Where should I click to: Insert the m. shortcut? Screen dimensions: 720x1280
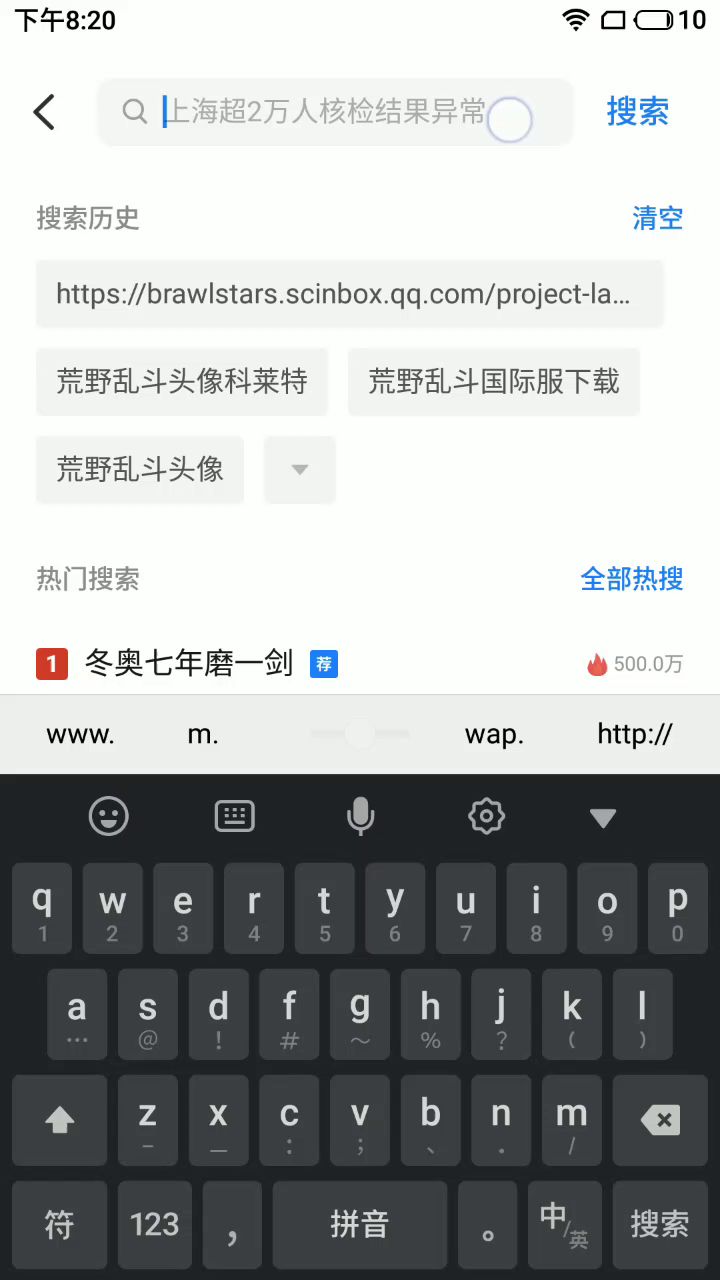203,735
